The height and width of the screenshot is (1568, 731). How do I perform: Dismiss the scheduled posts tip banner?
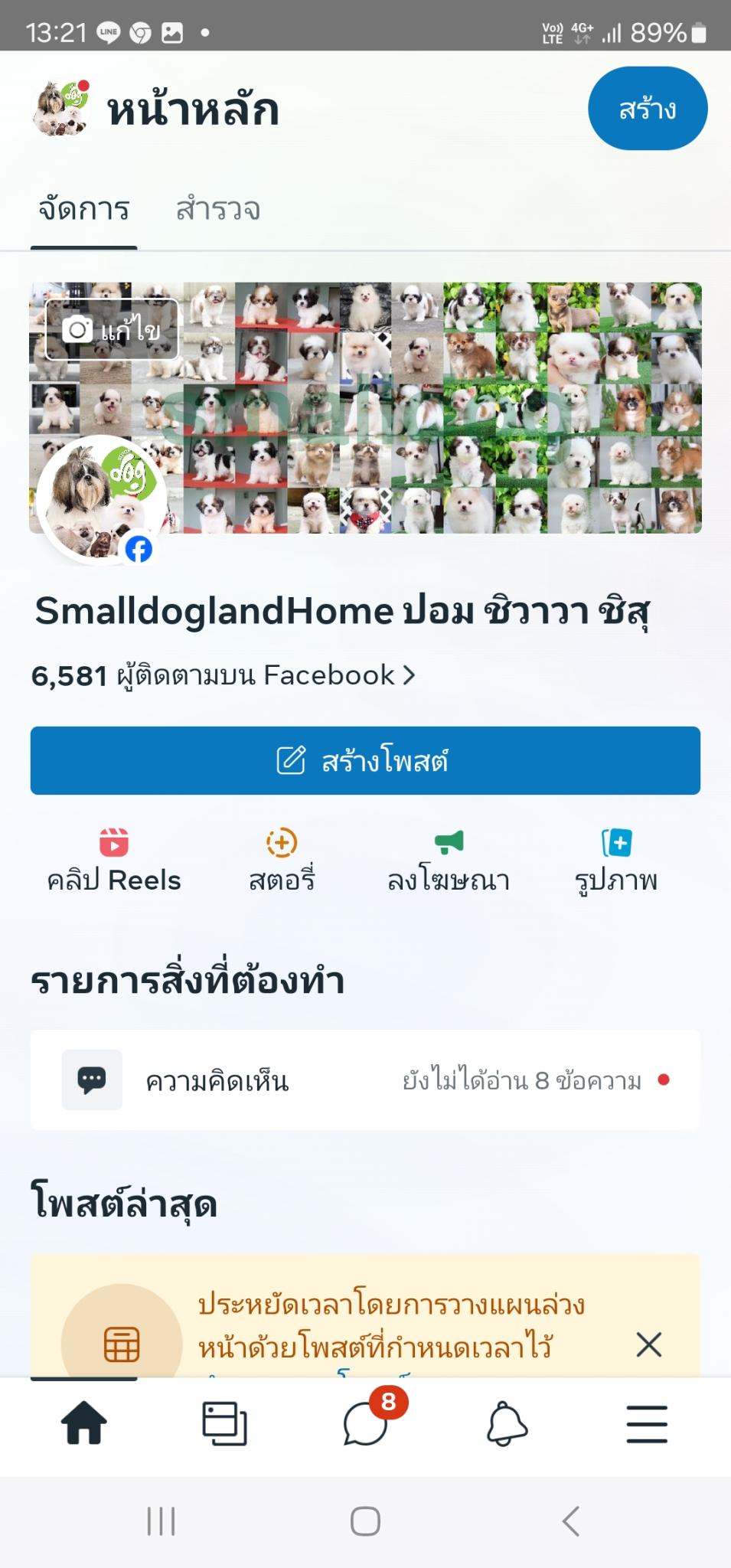pos(648,1344)
